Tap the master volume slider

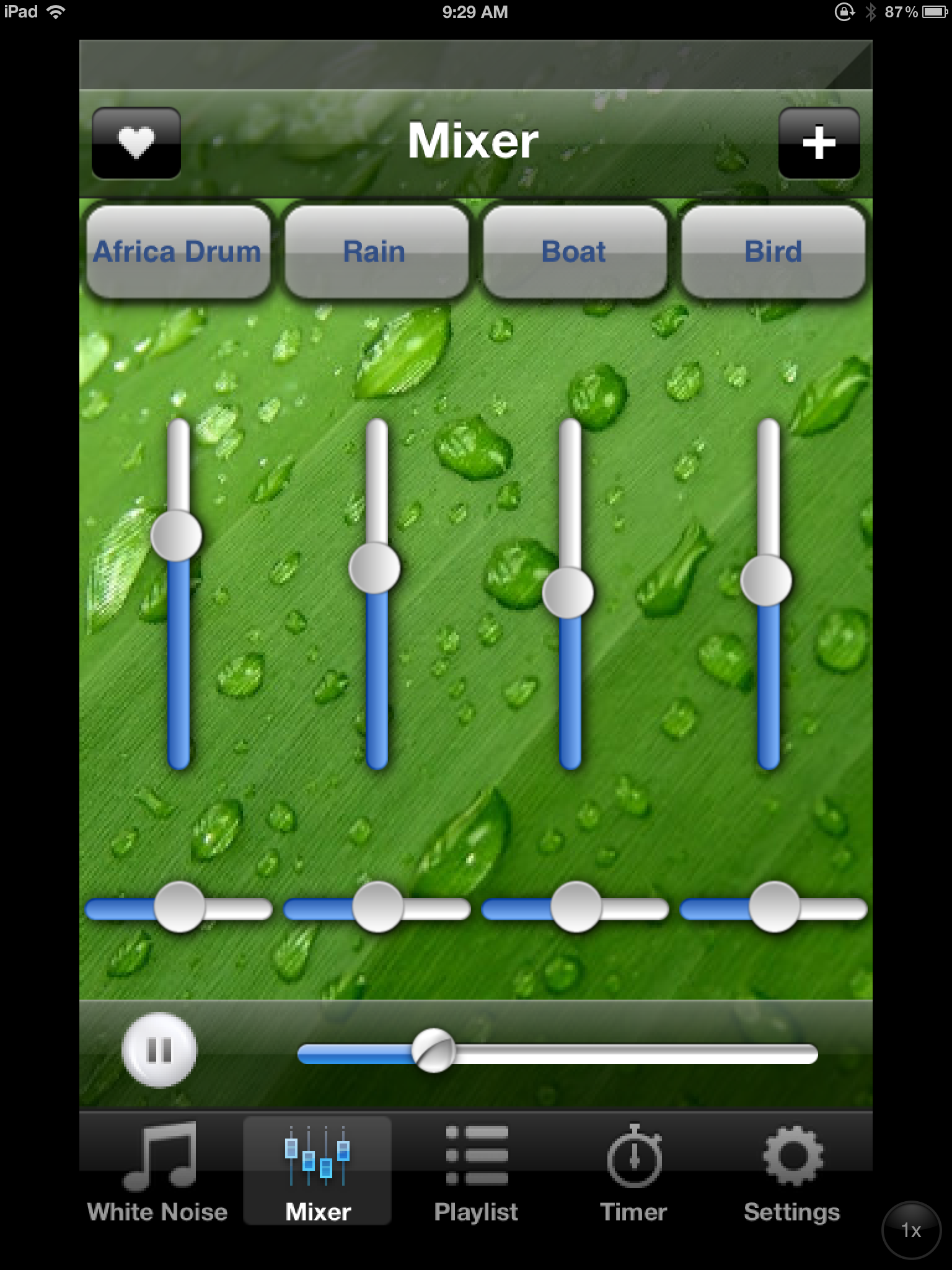coord(434,1051)
